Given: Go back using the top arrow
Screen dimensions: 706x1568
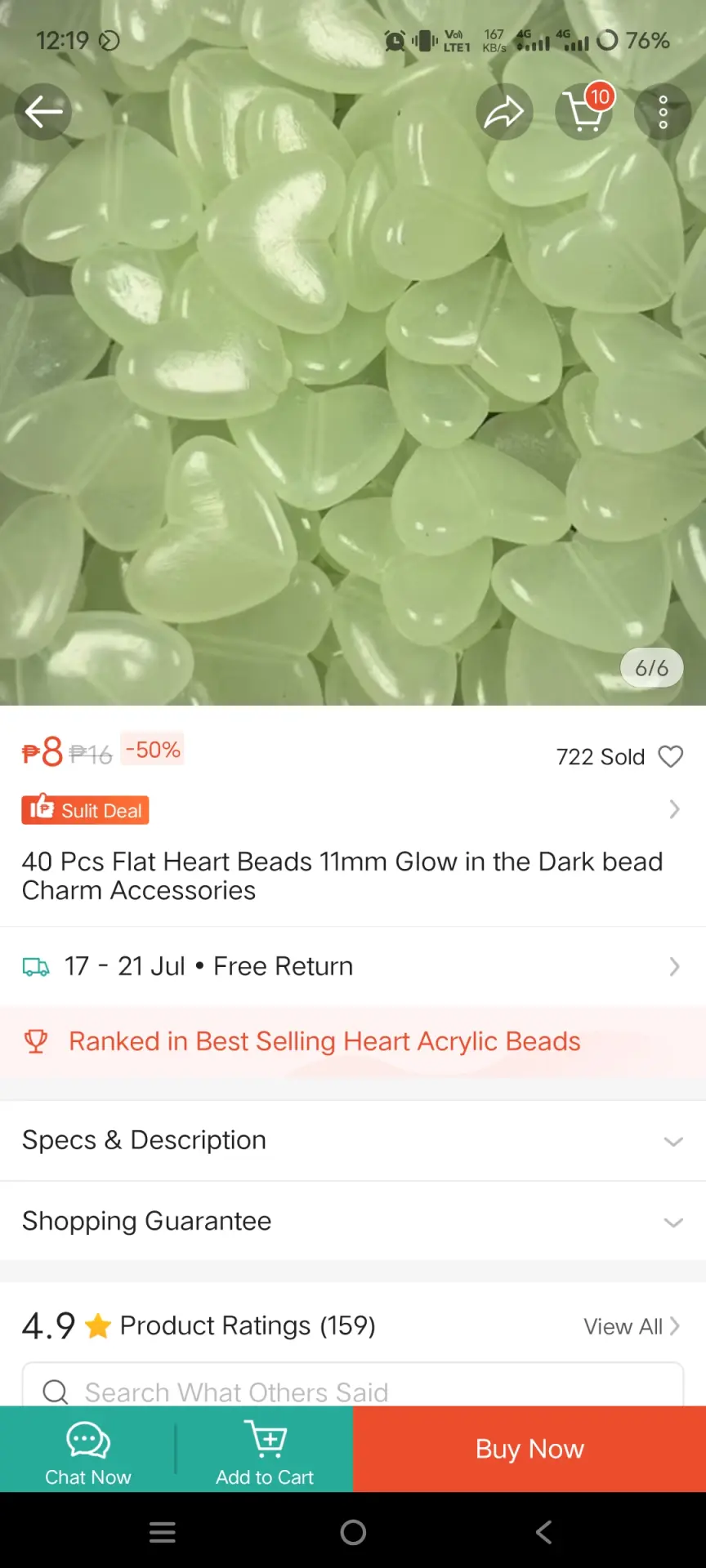Looking at the screenshot, I should (x=43, y=112).
